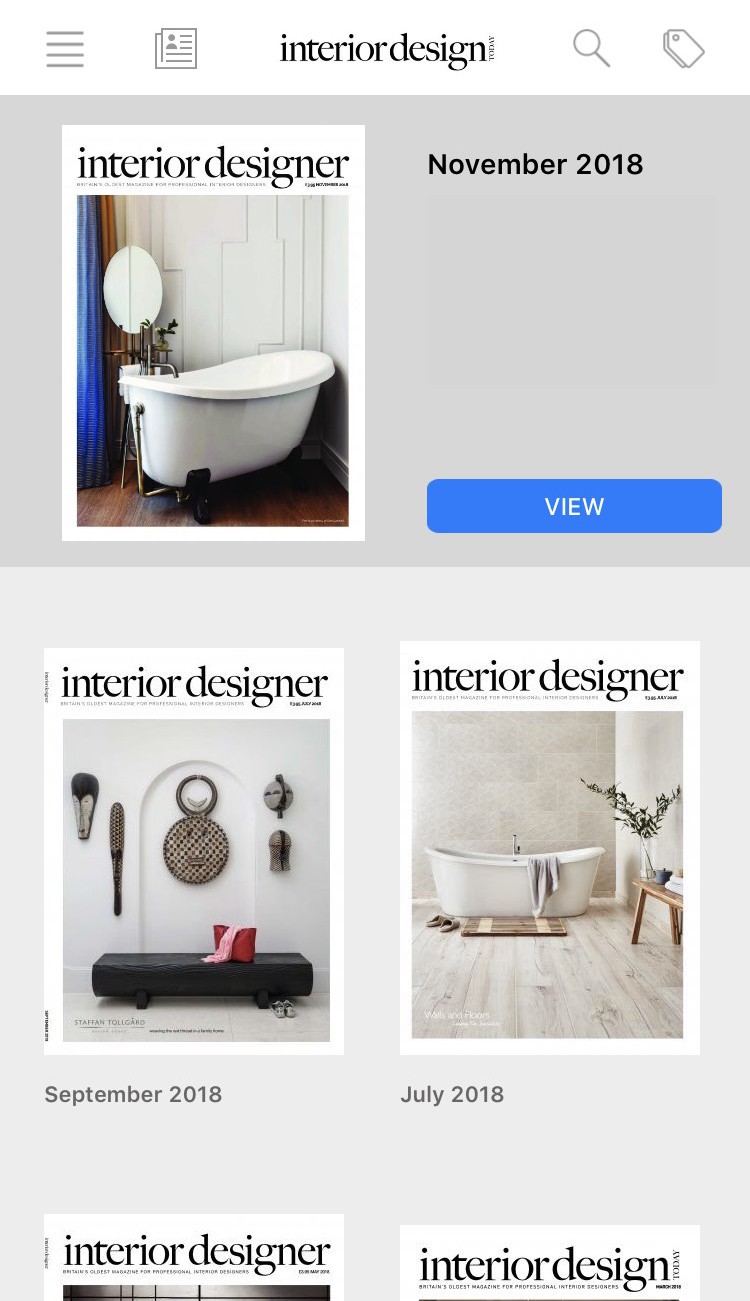View the November 2018 issue

click(574, 506)
